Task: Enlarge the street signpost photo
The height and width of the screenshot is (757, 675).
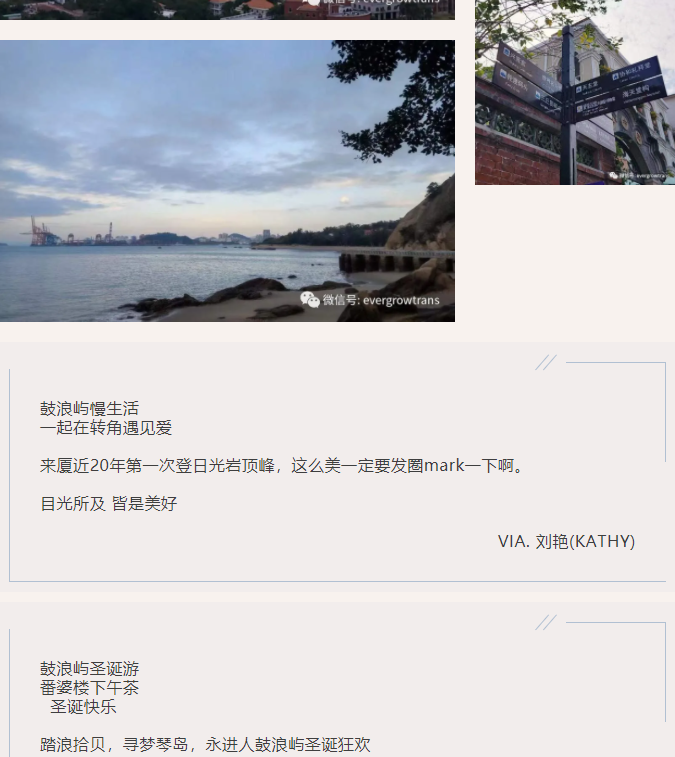Action: (574, 92)
